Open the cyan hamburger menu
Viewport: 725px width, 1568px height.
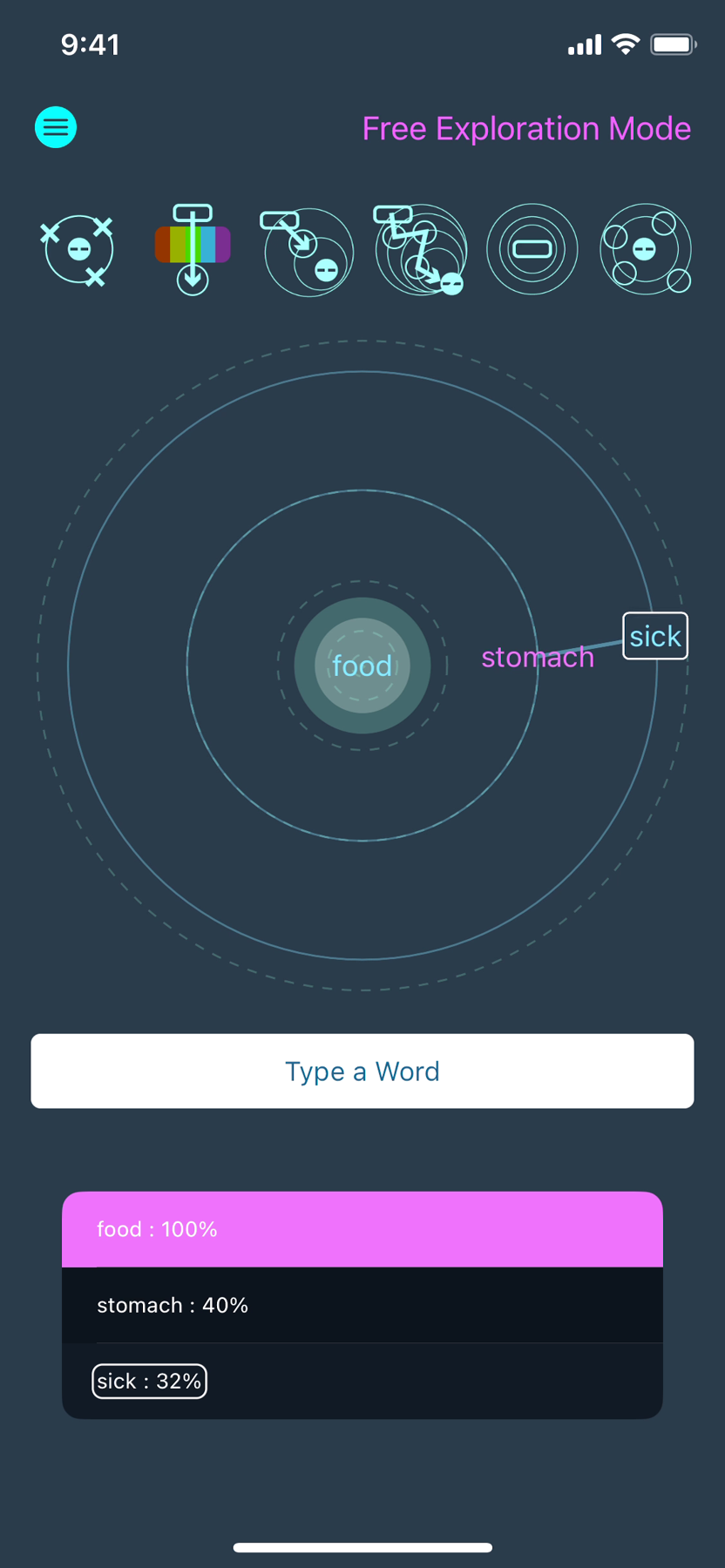pyautogui.click(x=56, y=127)
